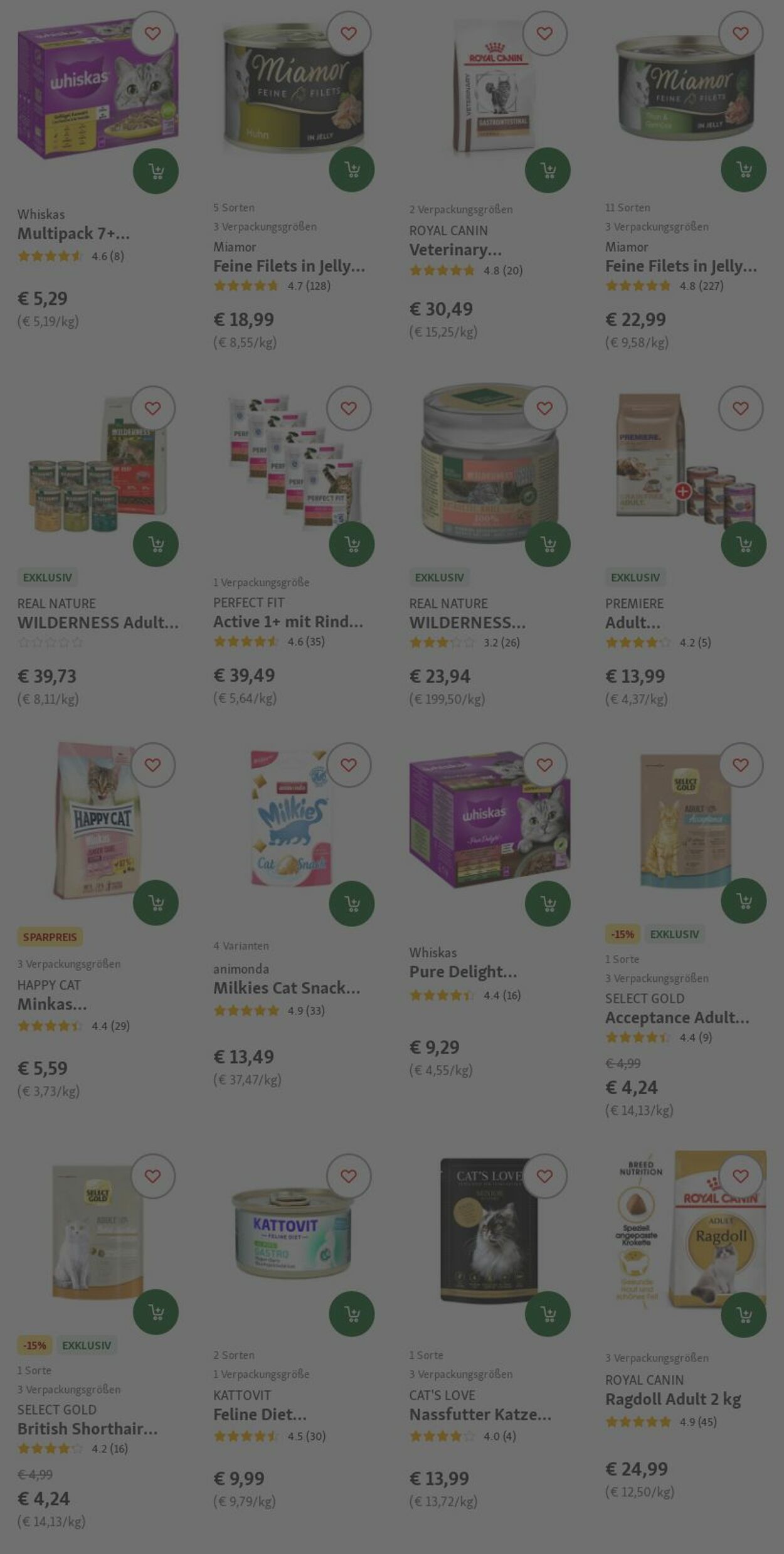Favorite animonda Milkies Cat Snack
The width and height of the screenshot is (784, 1554).
pyautogui.click(x=349, y=765)
